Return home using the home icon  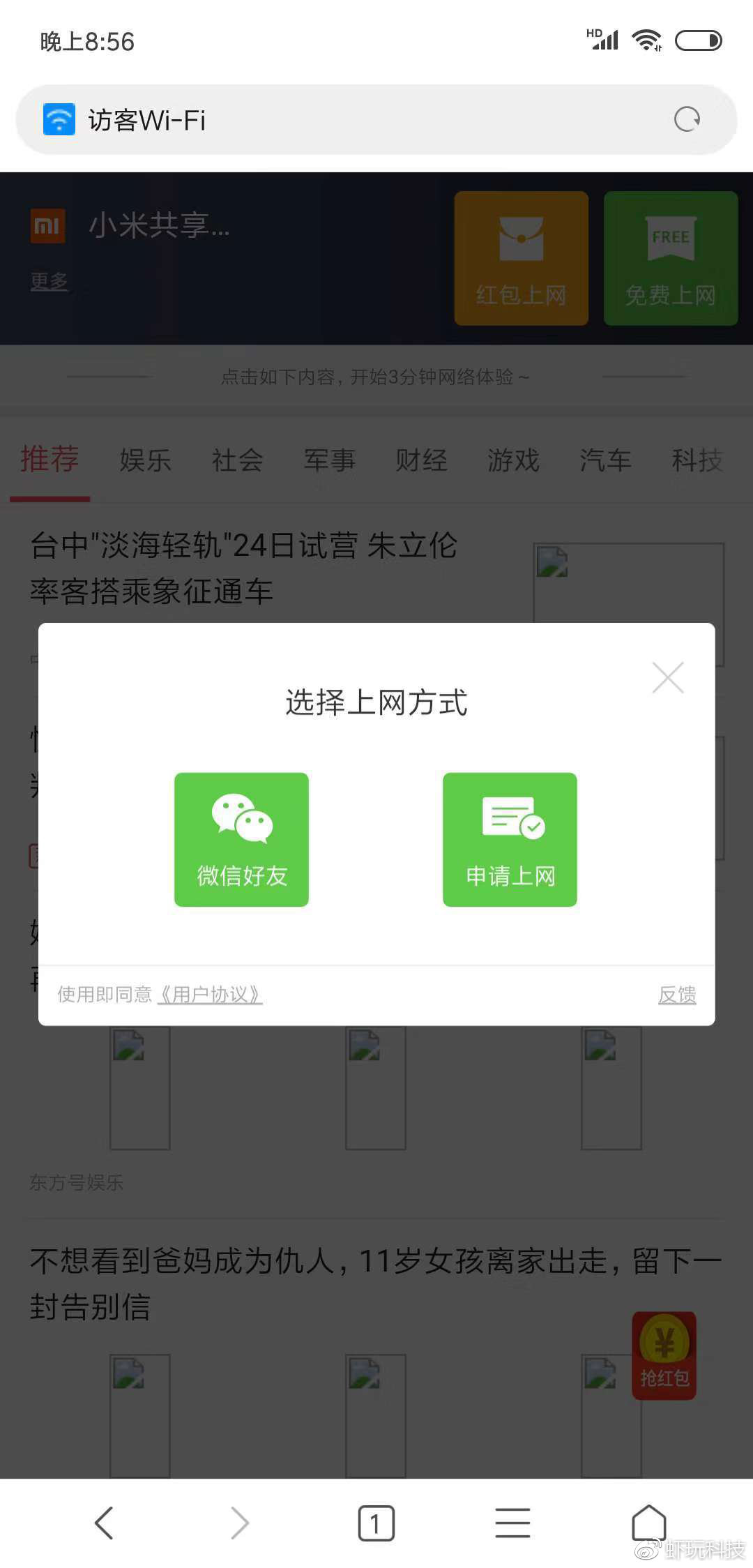[x=650, y=1523]
